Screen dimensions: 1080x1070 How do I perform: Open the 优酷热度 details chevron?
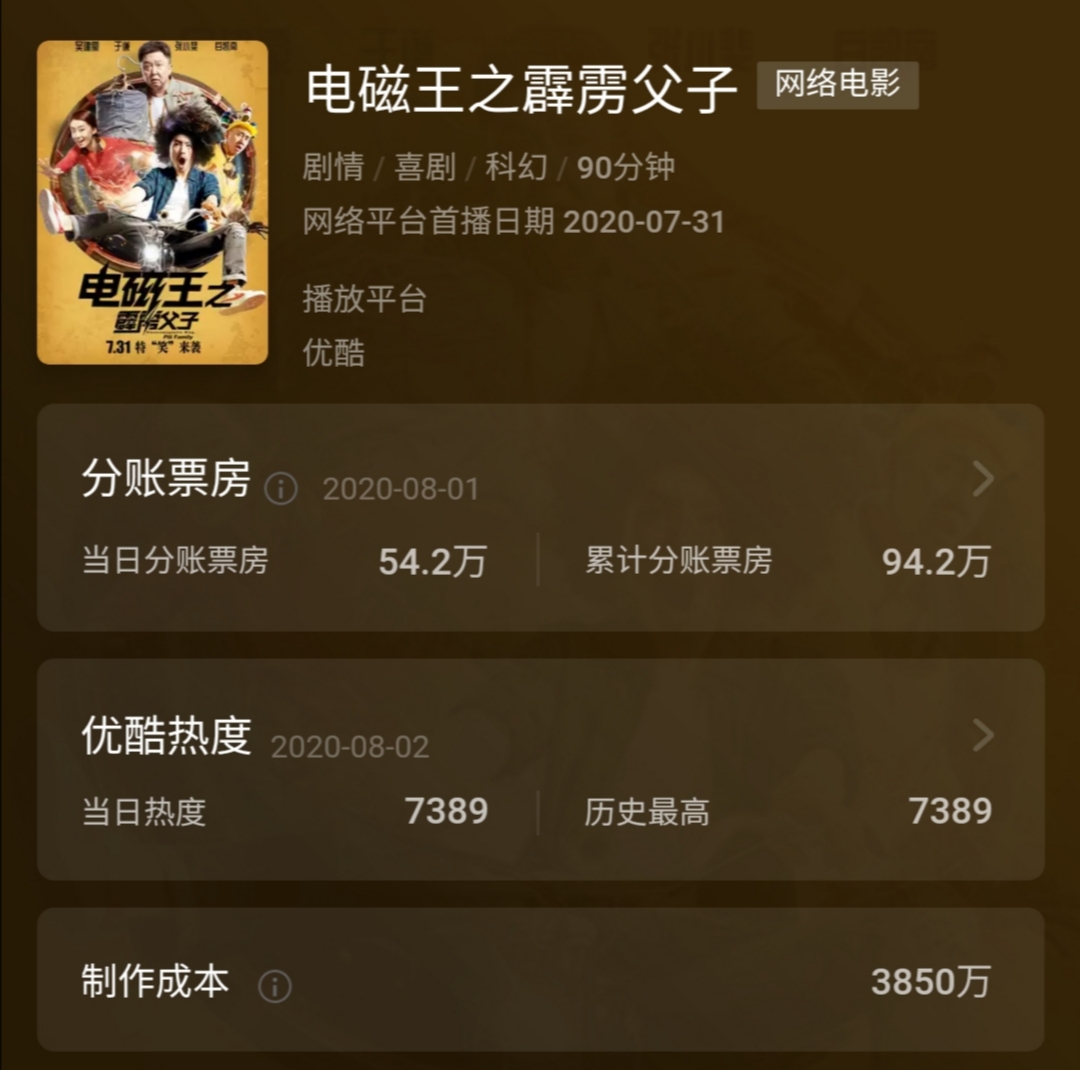(x=983, y=736)
